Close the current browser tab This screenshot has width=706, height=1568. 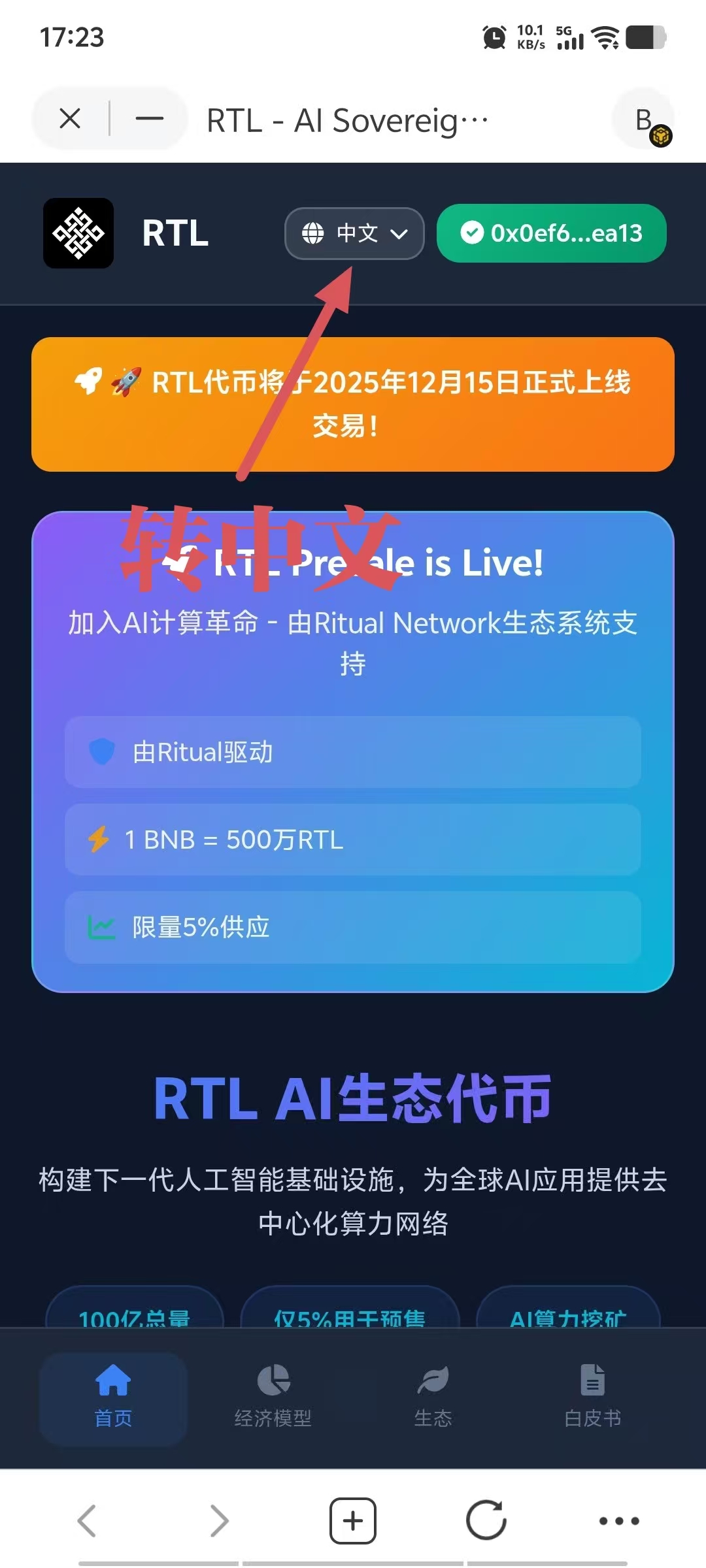[x=71, y=118]
